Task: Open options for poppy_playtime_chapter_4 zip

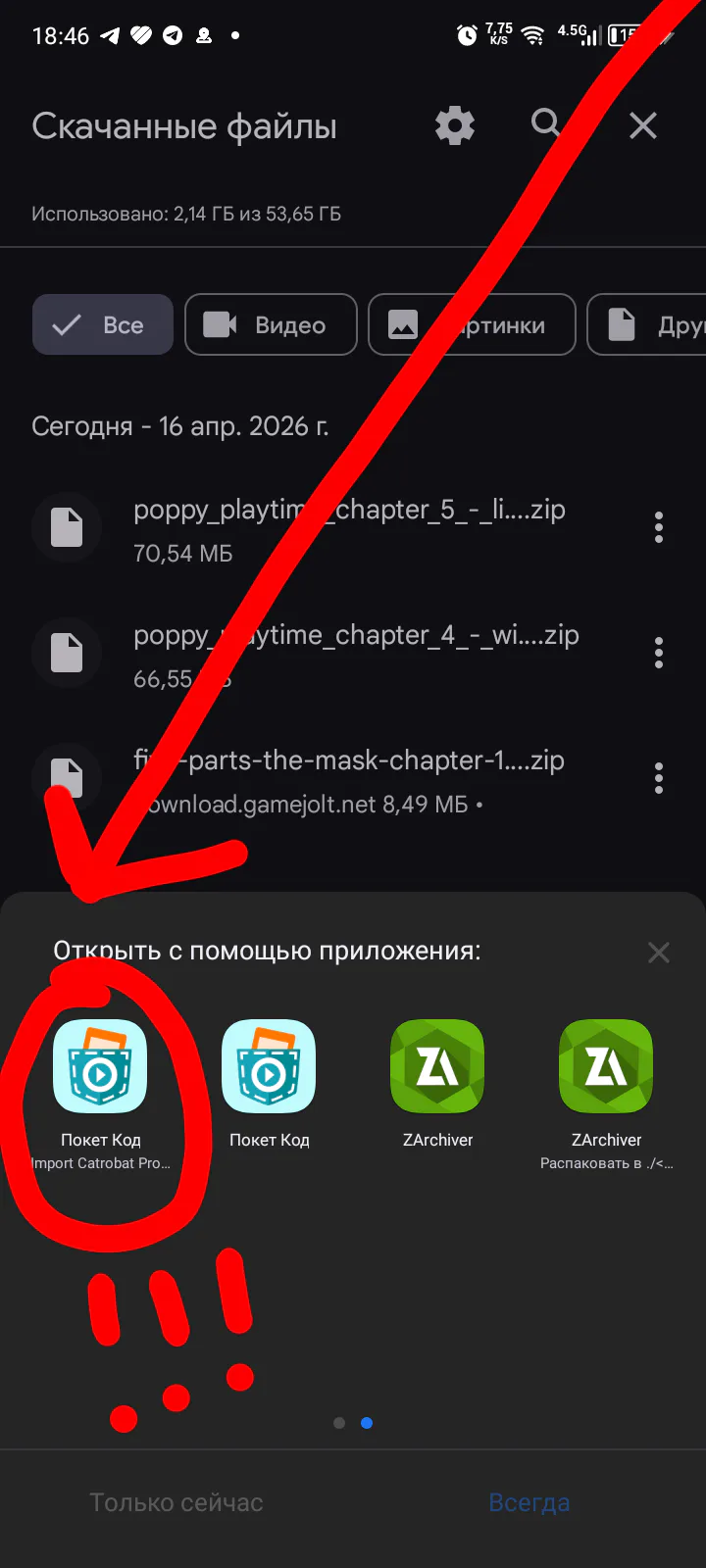Action: (x=659, y=653)
